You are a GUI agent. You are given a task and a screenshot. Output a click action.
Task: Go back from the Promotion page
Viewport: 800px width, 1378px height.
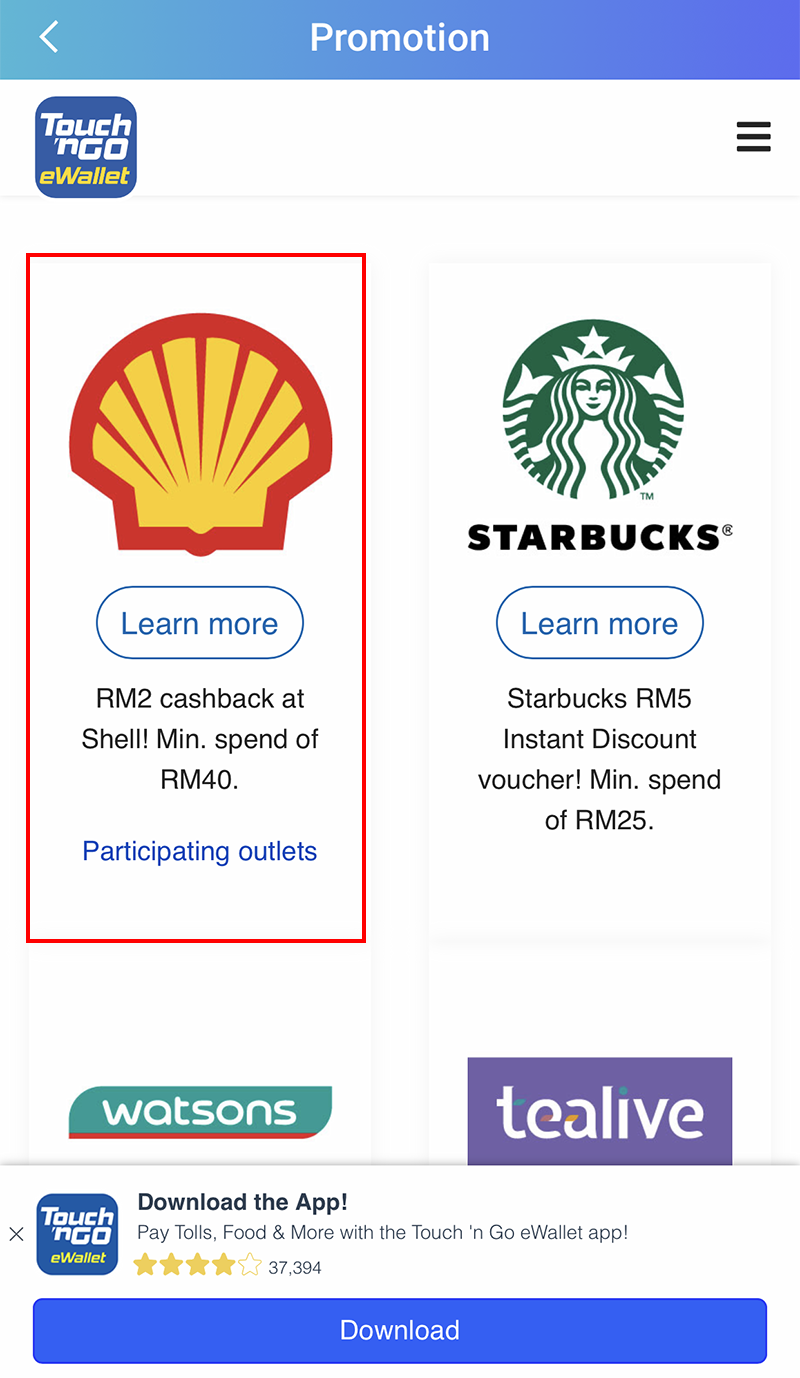click(49, 37)
